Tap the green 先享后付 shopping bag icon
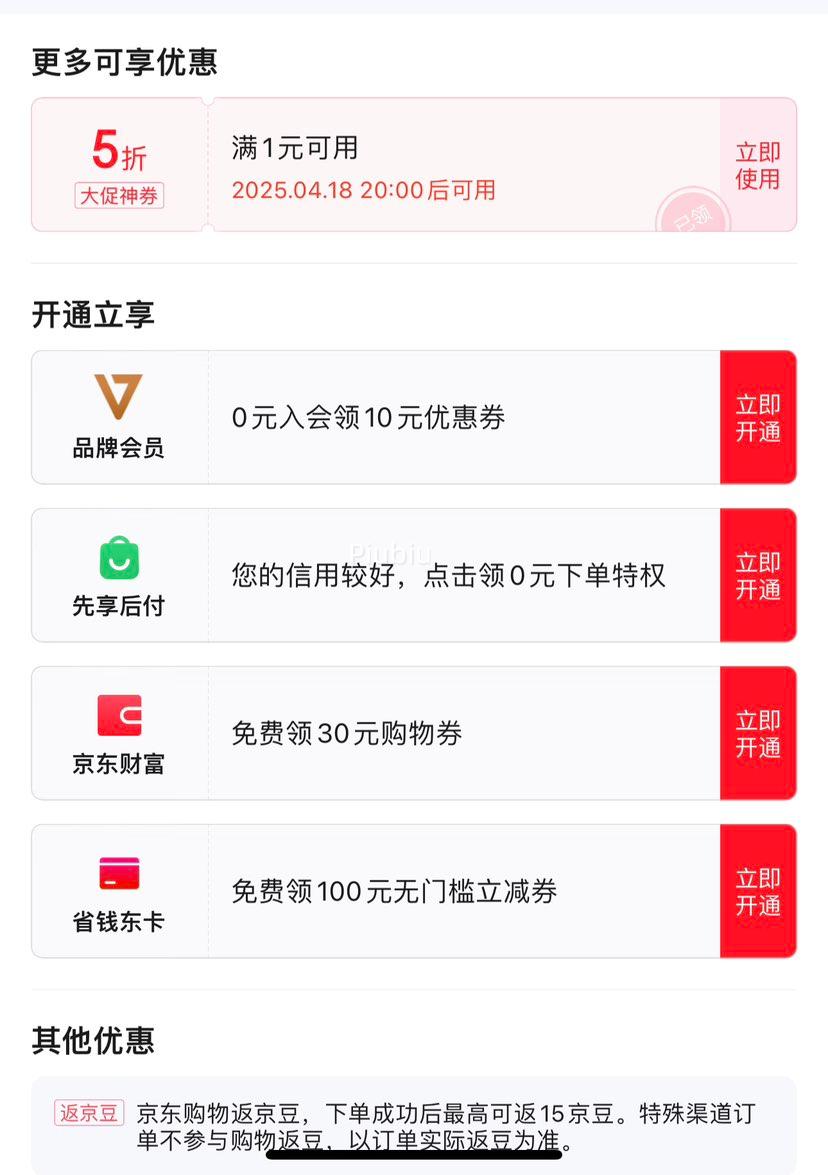The width and height of the screenshot is (828, 1175). 117,556
